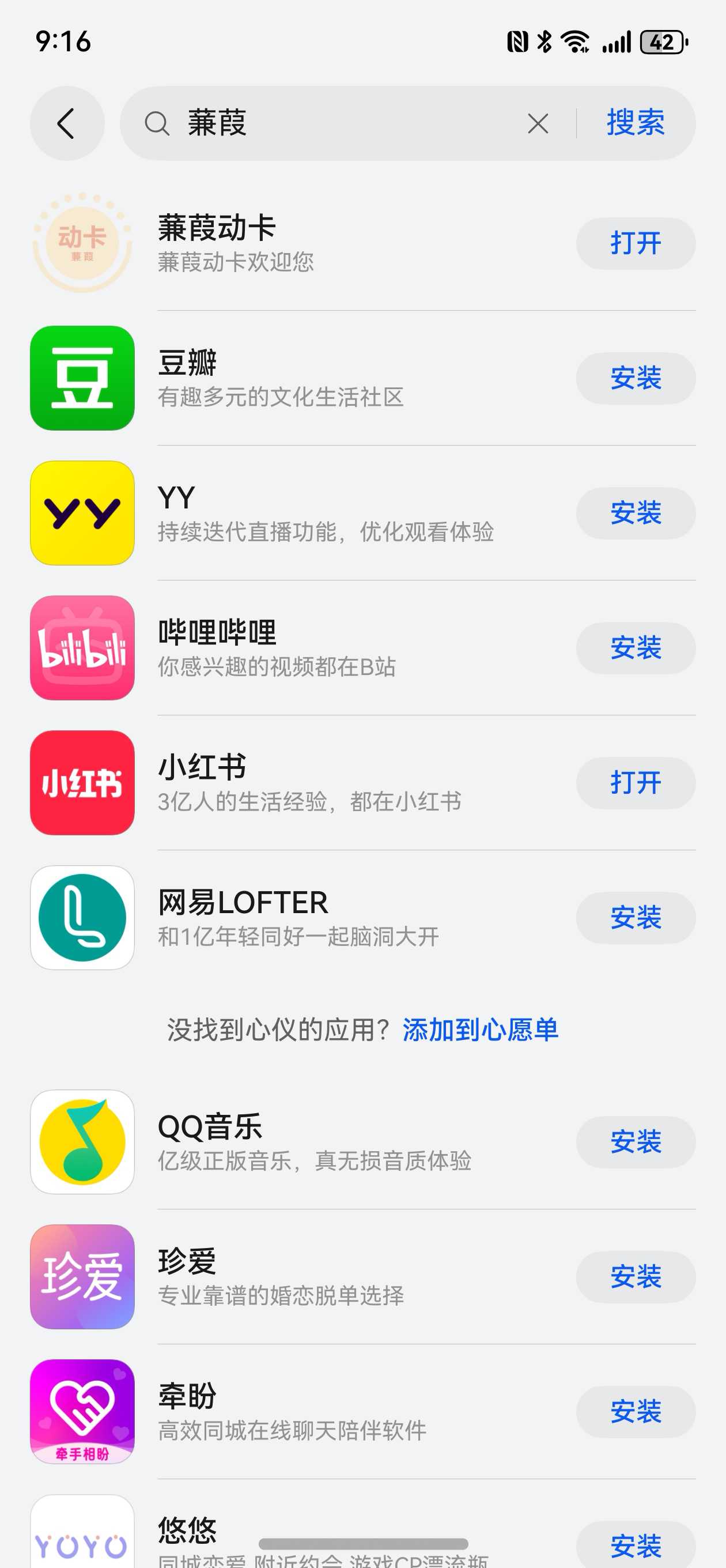This screenshot has height=1568, width=726.
Task: Tap the back arrow to return
Action: (67, 123)
